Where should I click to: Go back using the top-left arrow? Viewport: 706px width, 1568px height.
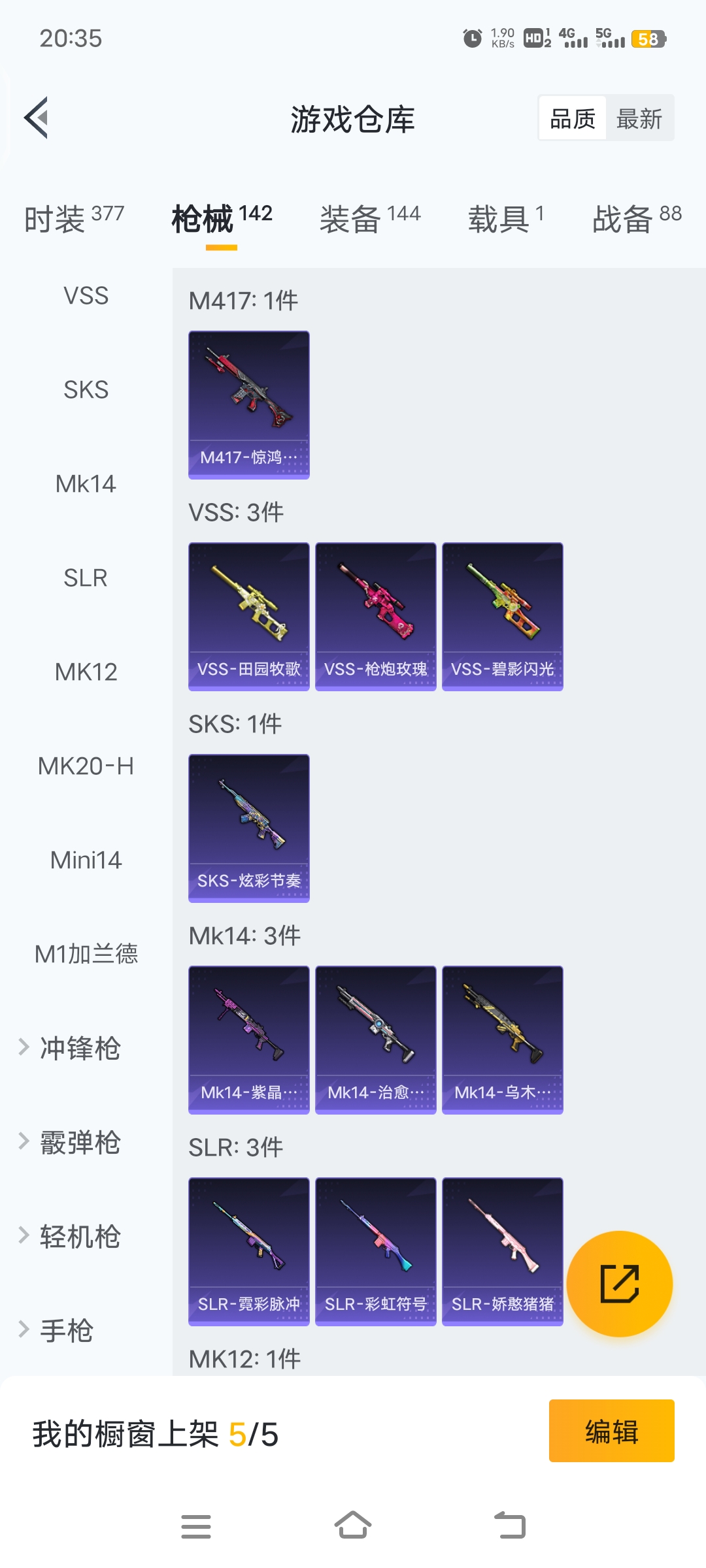37,118
